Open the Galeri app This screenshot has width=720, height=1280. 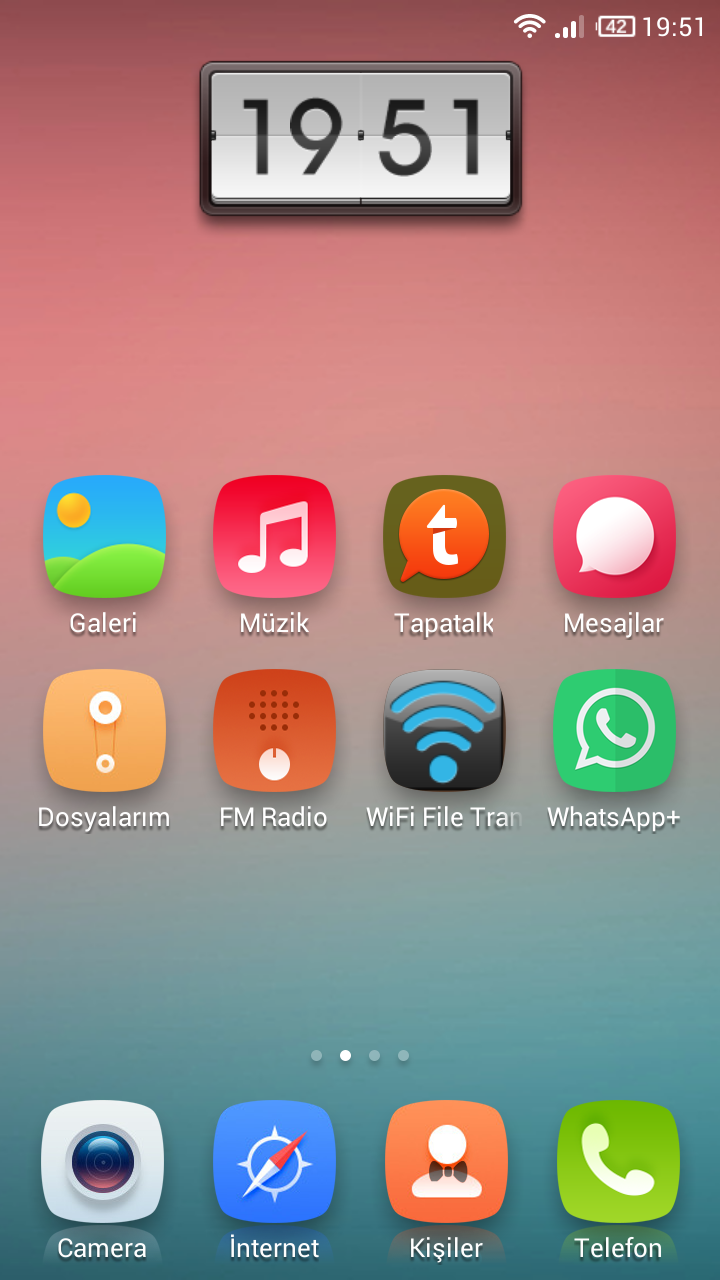(x=104, y=537)
